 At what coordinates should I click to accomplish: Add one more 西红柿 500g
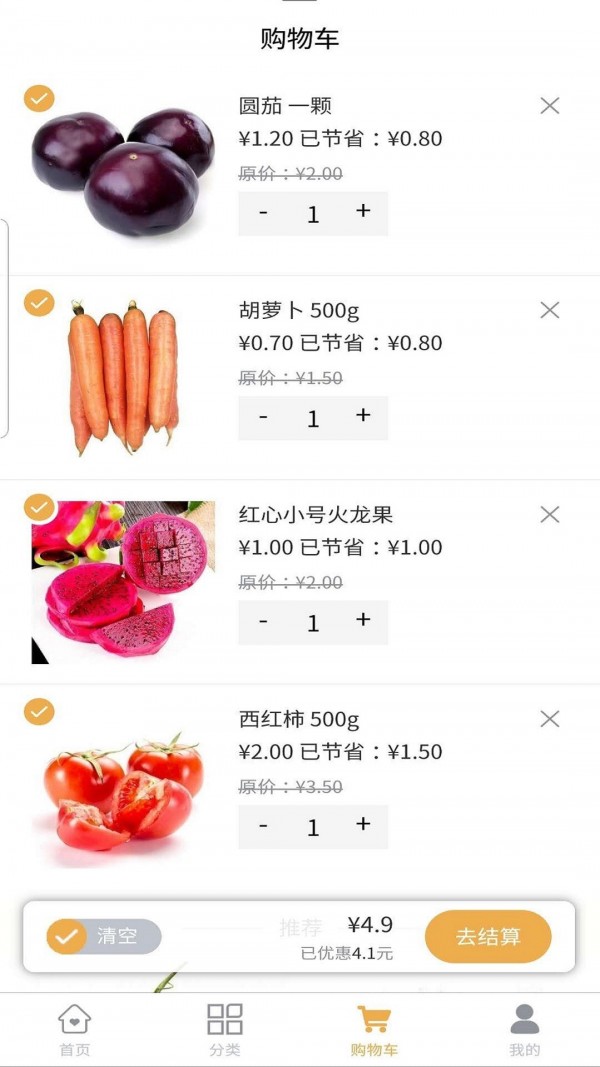point(363,825)
